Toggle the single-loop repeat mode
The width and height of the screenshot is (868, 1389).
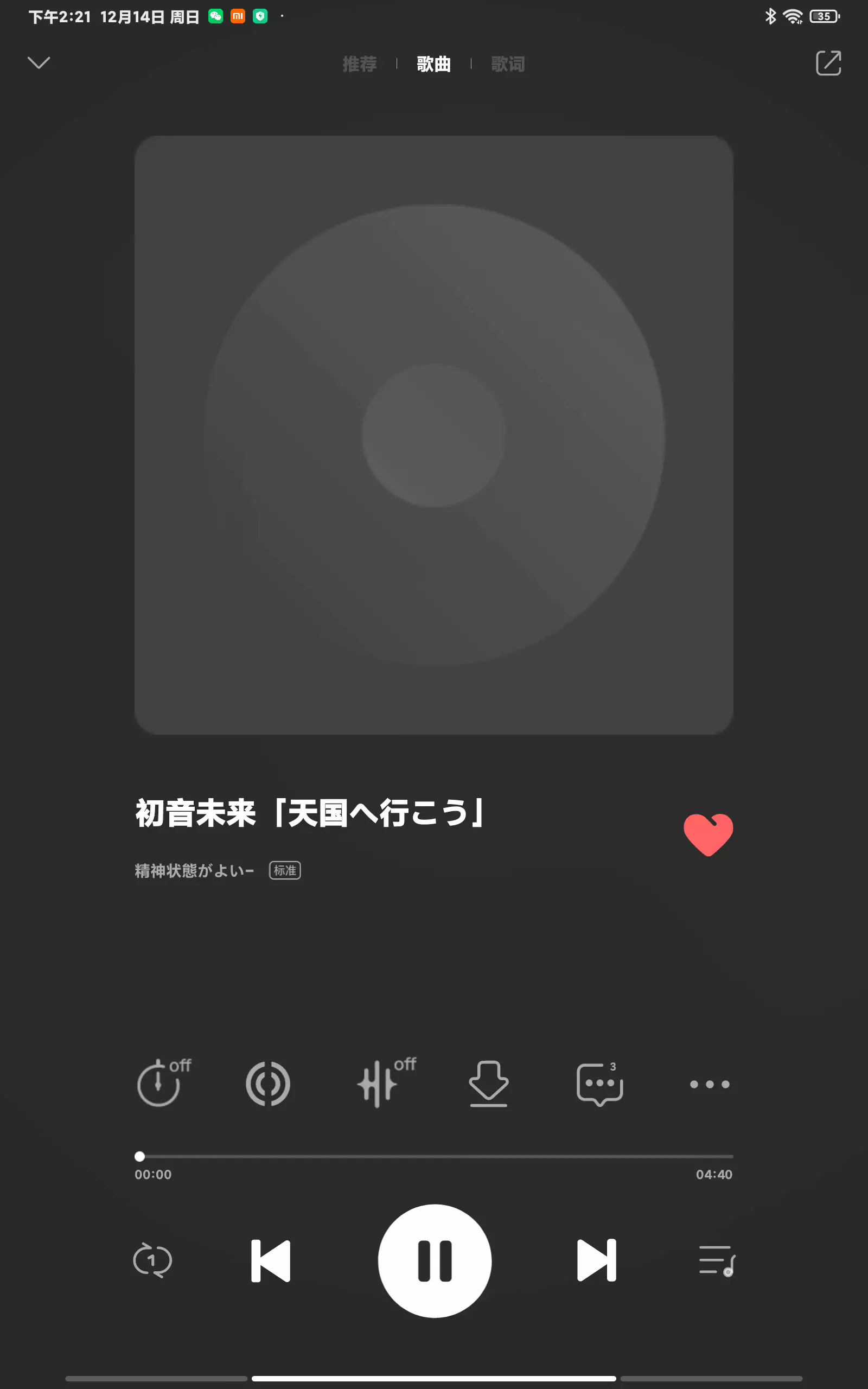pos(152,1260)
